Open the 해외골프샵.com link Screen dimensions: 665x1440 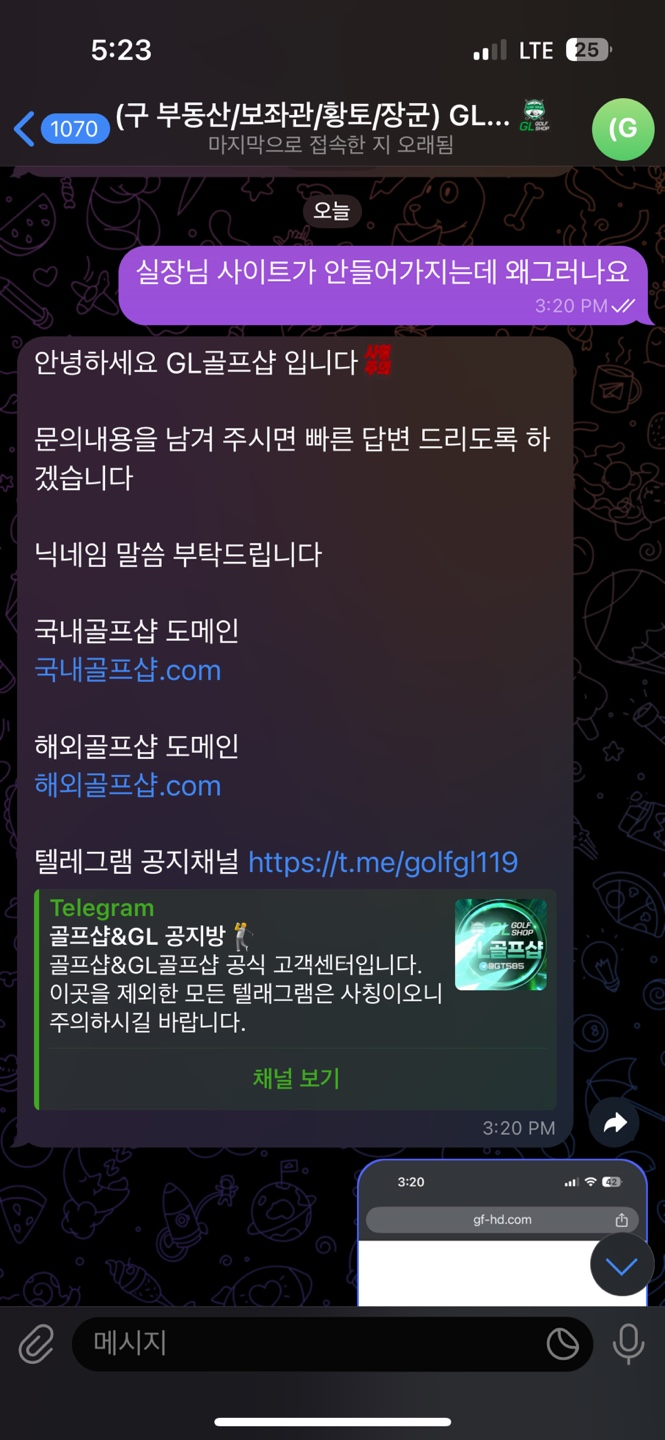[x=128, y=785]
